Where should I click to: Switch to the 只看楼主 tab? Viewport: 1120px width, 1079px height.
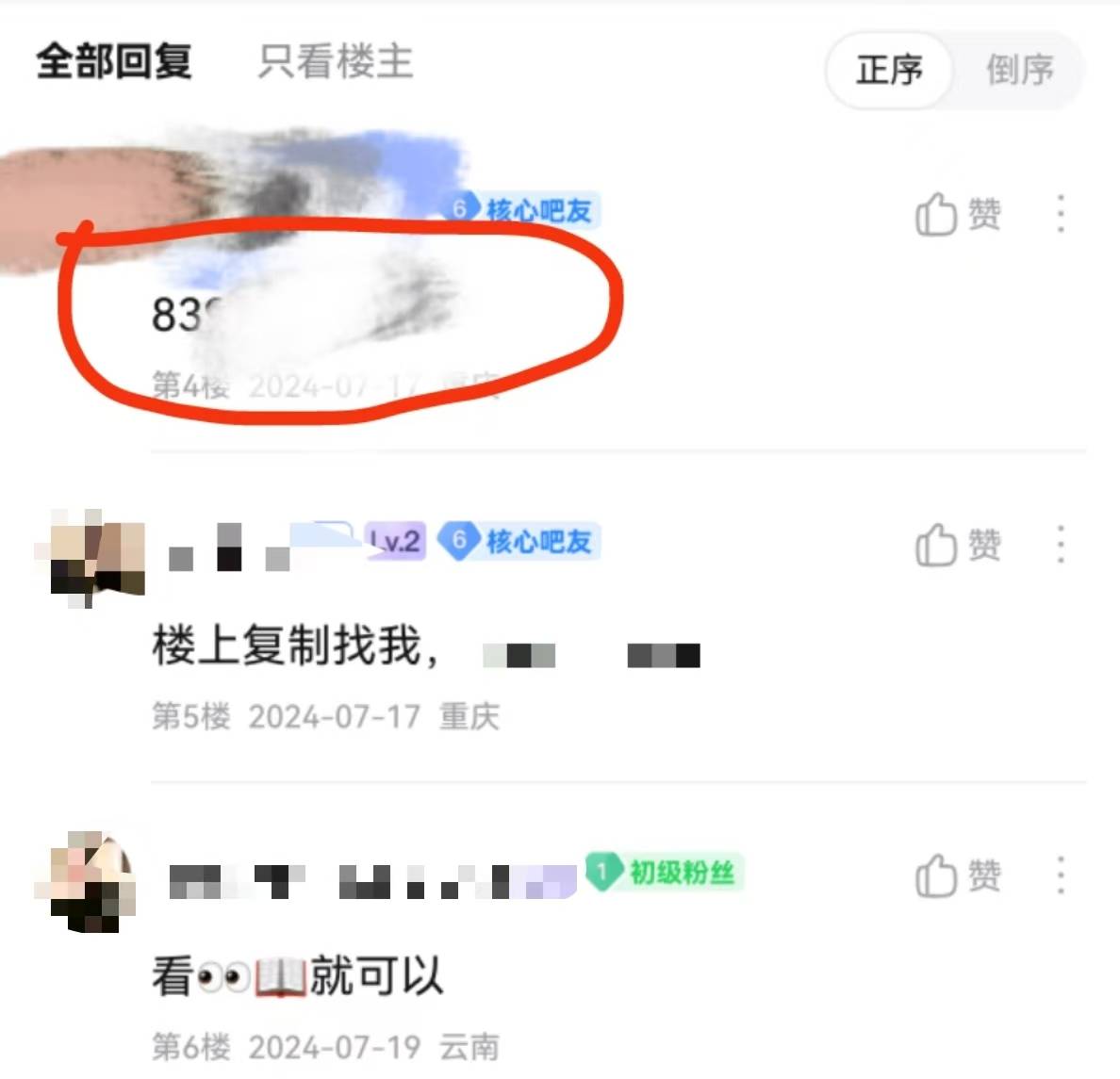click(x=336, y=62)
